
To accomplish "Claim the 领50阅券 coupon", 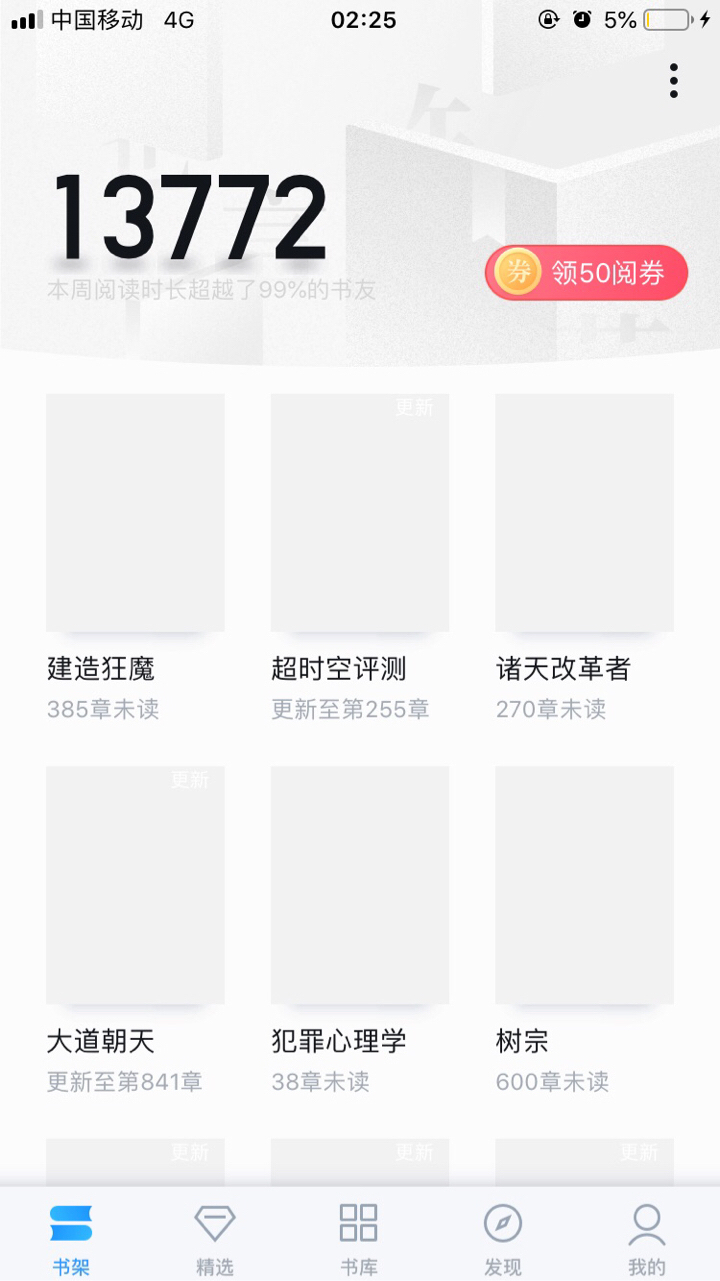I will (587, 273).
